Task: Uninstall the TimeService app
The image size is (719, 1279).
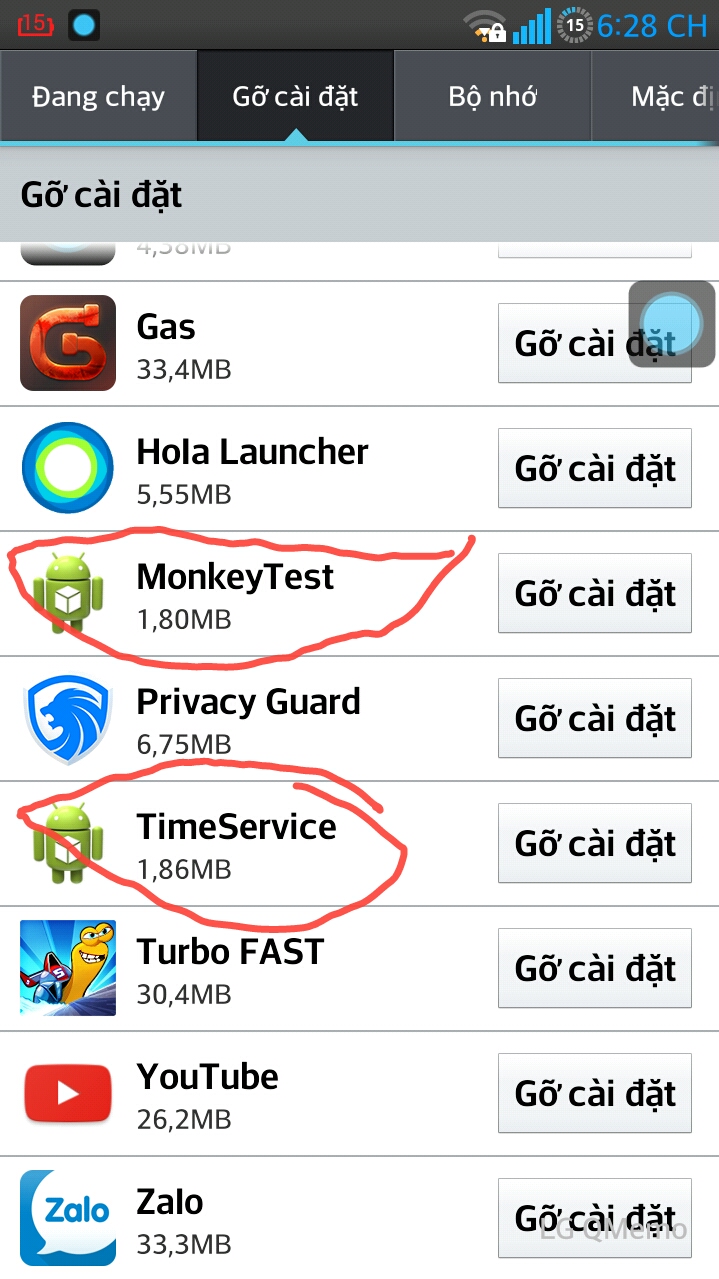Action: pos(594,843)
